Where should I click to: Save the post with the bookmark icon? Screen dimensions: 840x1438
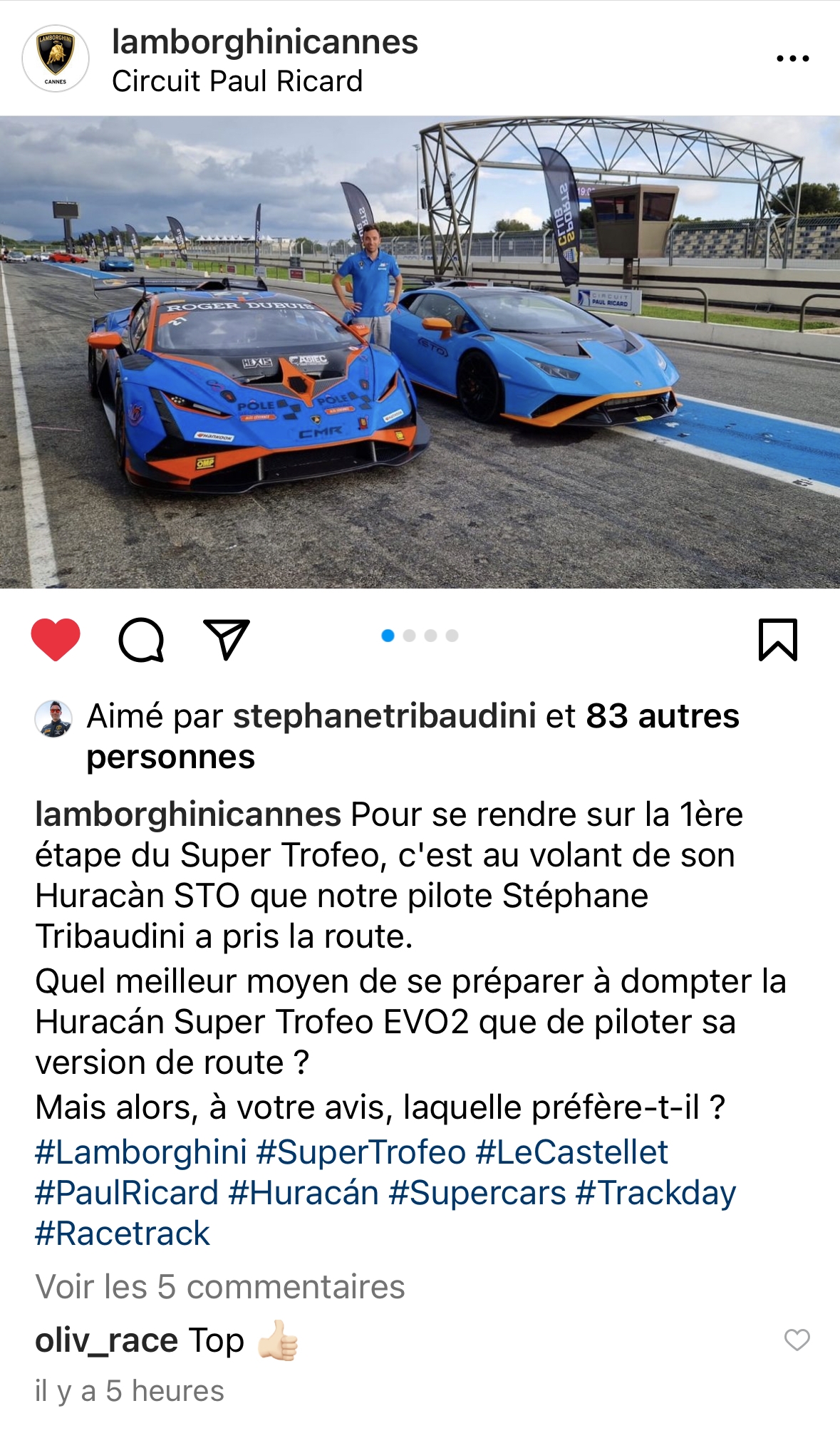(x=778, y=639)
